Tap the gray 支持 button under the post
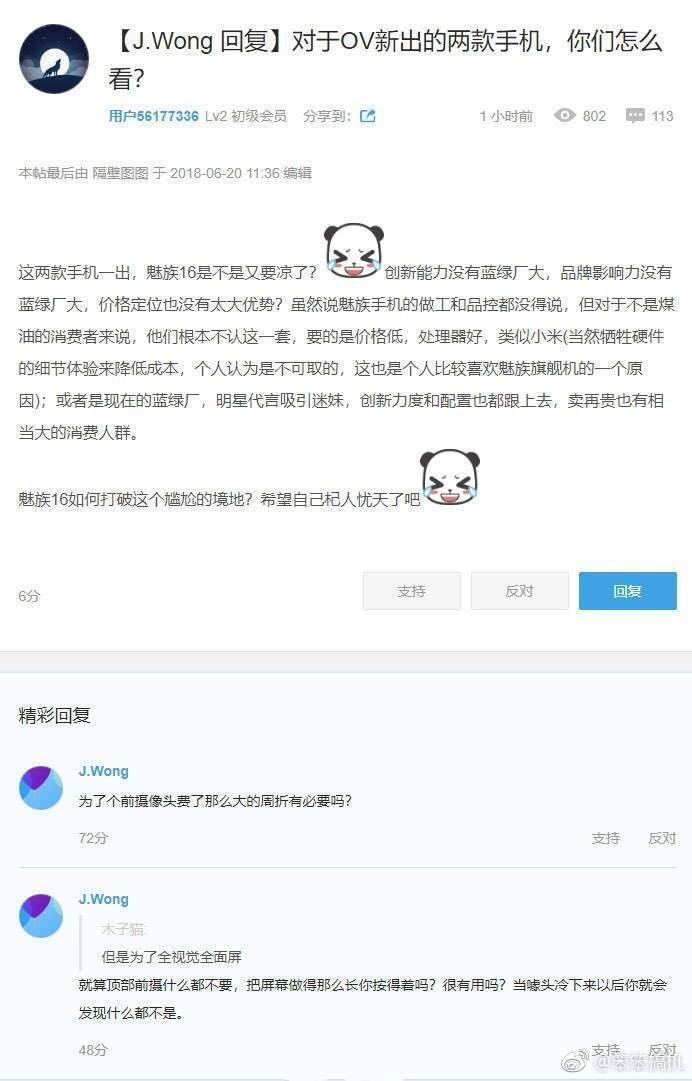Screen dimensions: 692x1081 click(x=411, y=591)
